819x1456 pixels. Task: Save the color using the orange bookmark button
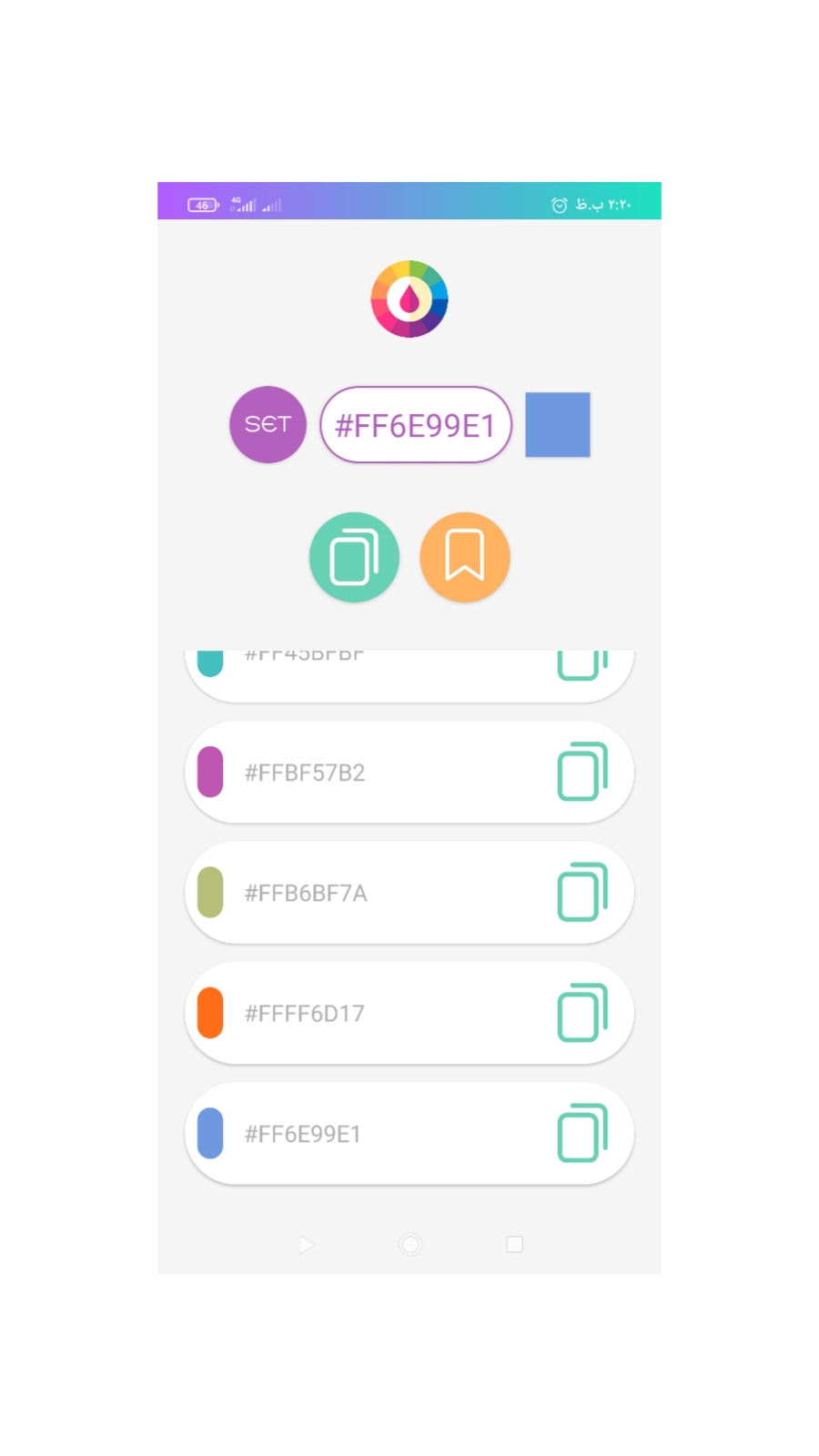[x=464, y=557]
